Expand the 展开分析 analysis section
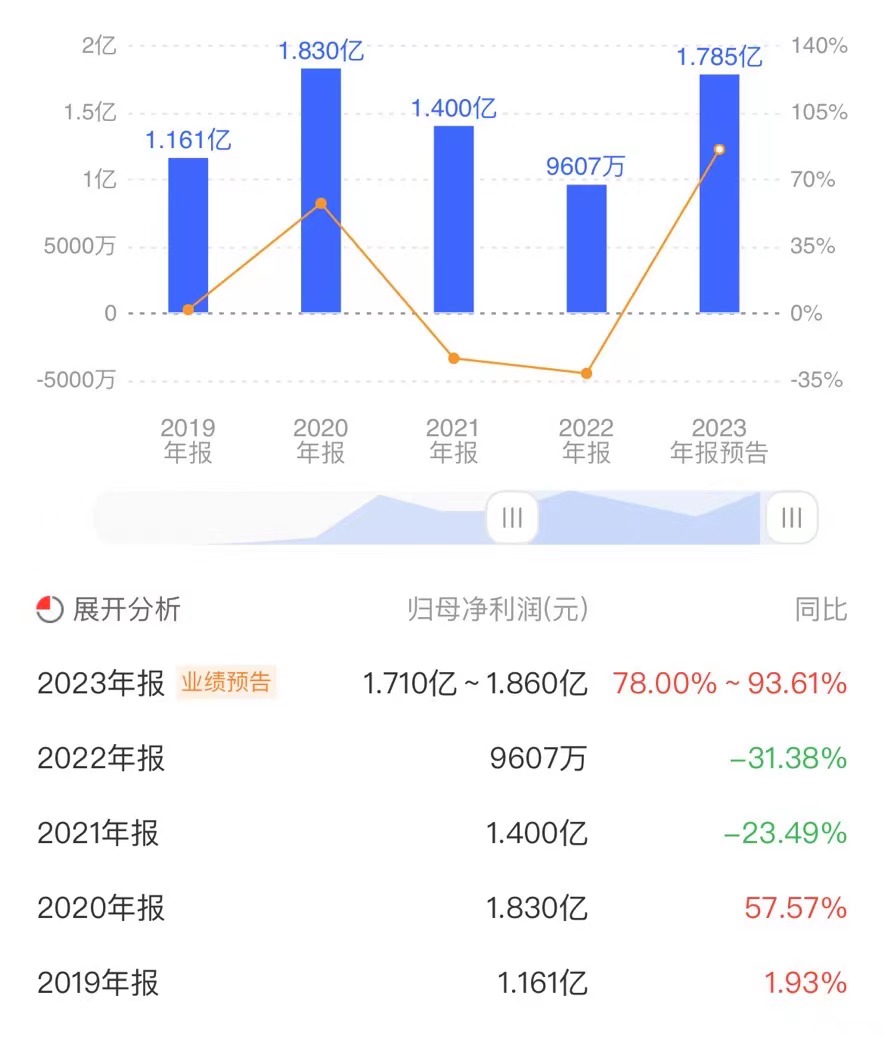The width and height of the screenshot is (885, 1037). 110,609
